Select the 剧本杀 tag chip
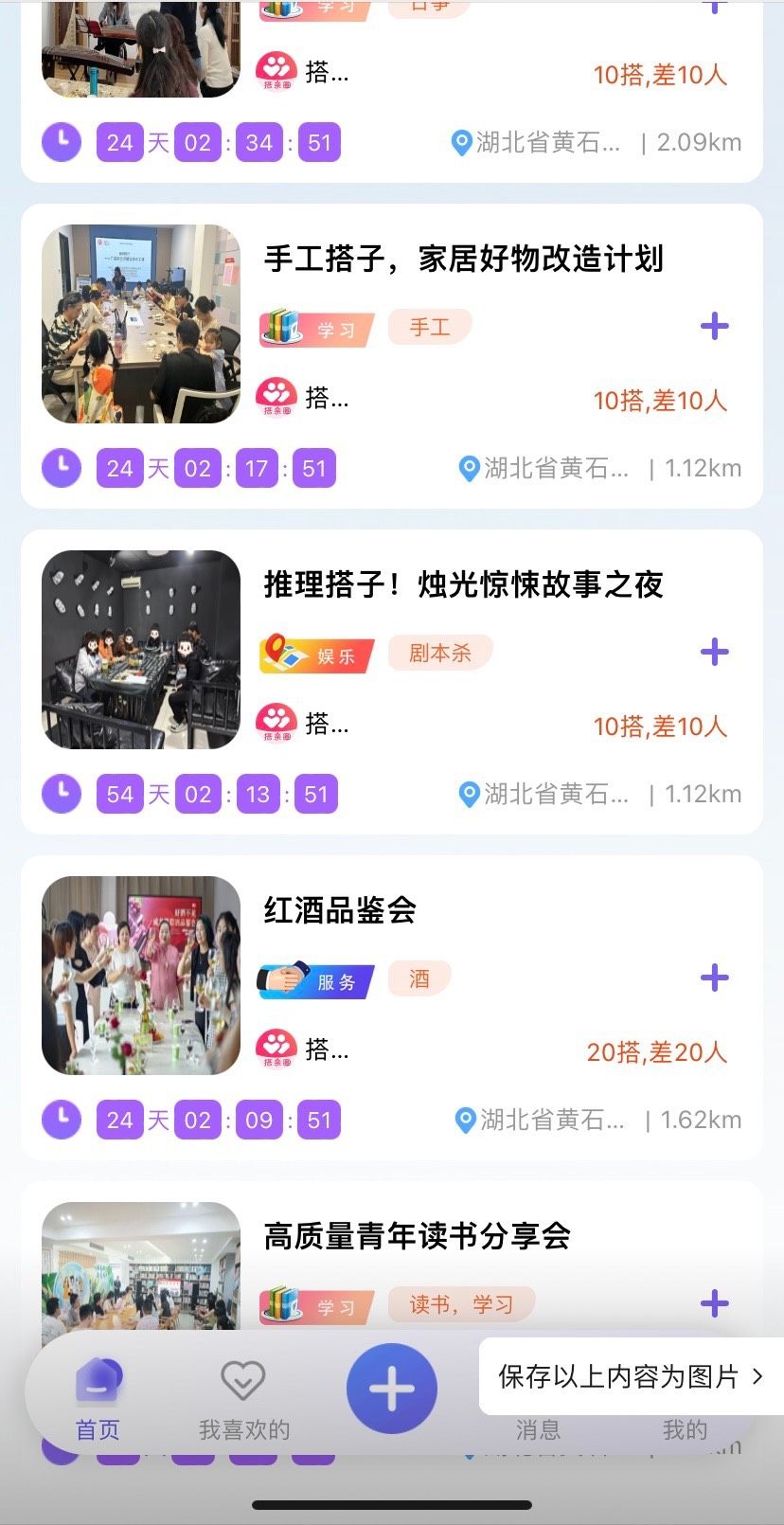 [439, 653]
